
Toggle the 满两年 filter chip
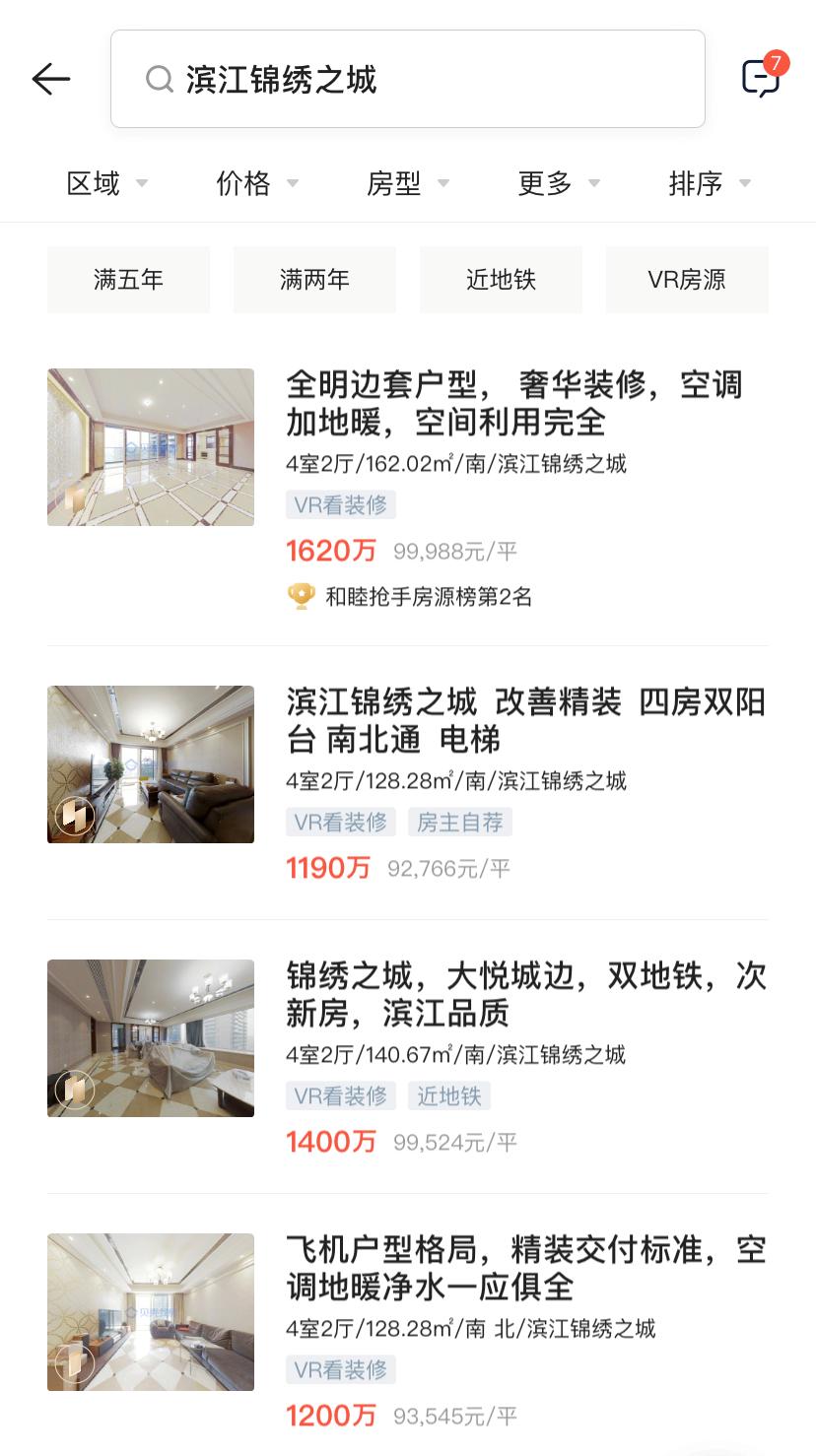(x=314, y=280)
